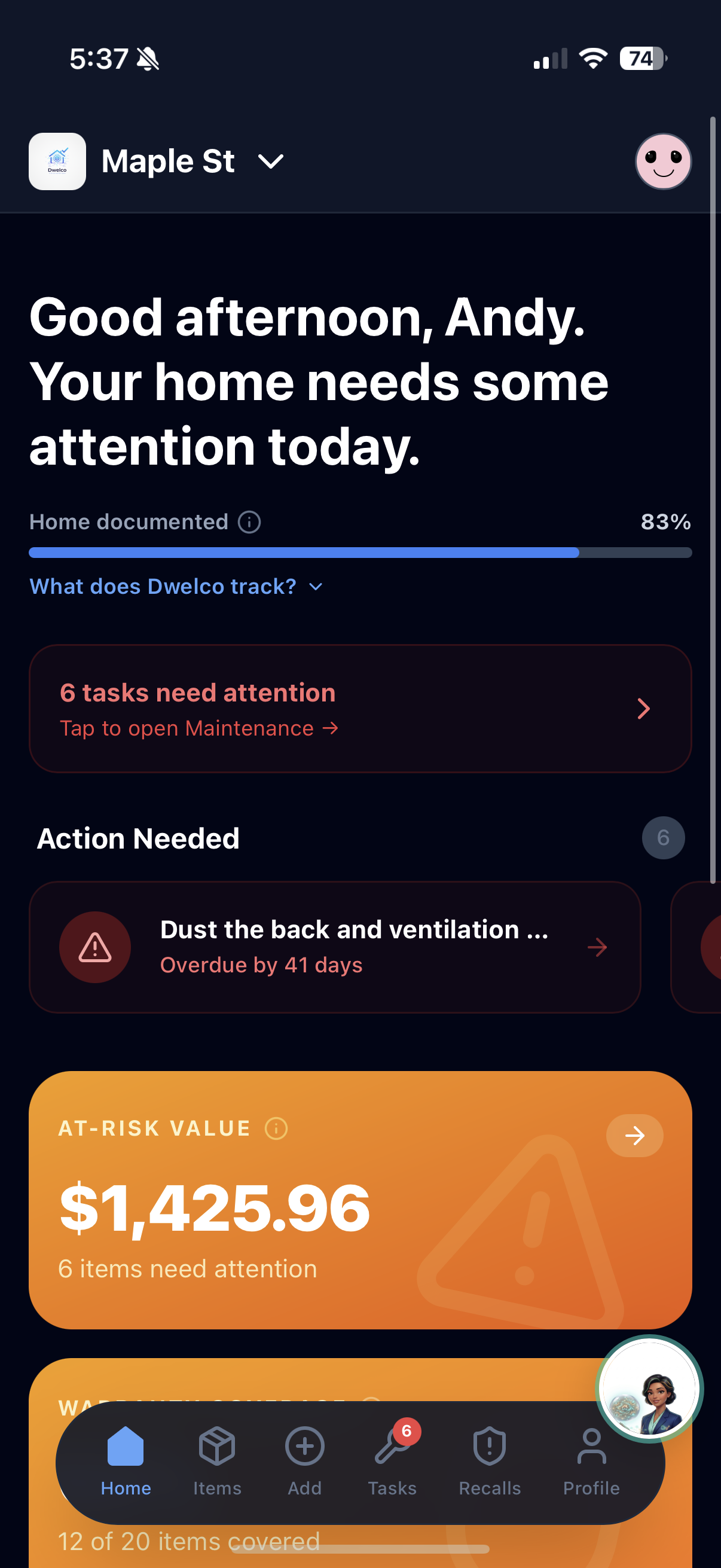Tap the arrow on the At-Risk Value card
The image size is (721, 1568).
pos(634,1134)
